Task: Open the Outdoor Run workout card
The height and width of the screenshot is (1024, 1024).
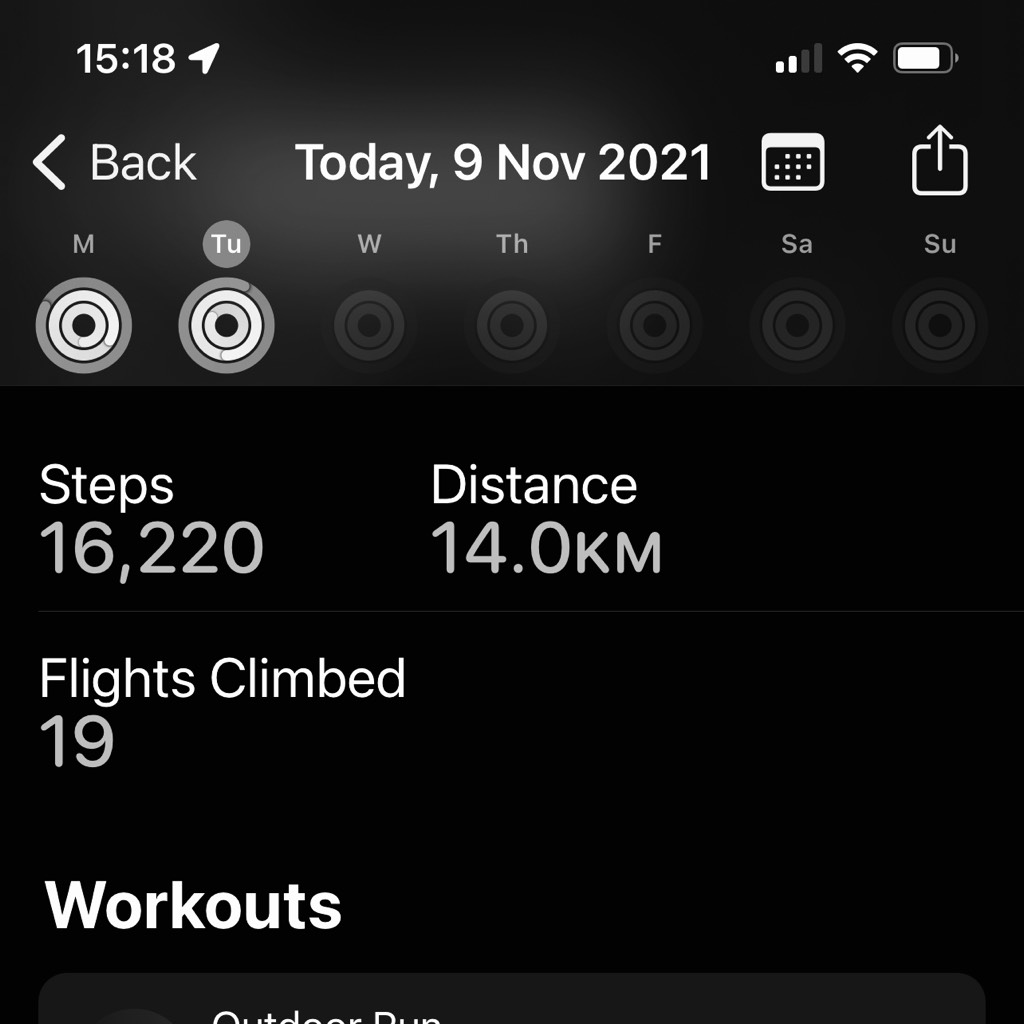Action: [x=512, y=1003]
